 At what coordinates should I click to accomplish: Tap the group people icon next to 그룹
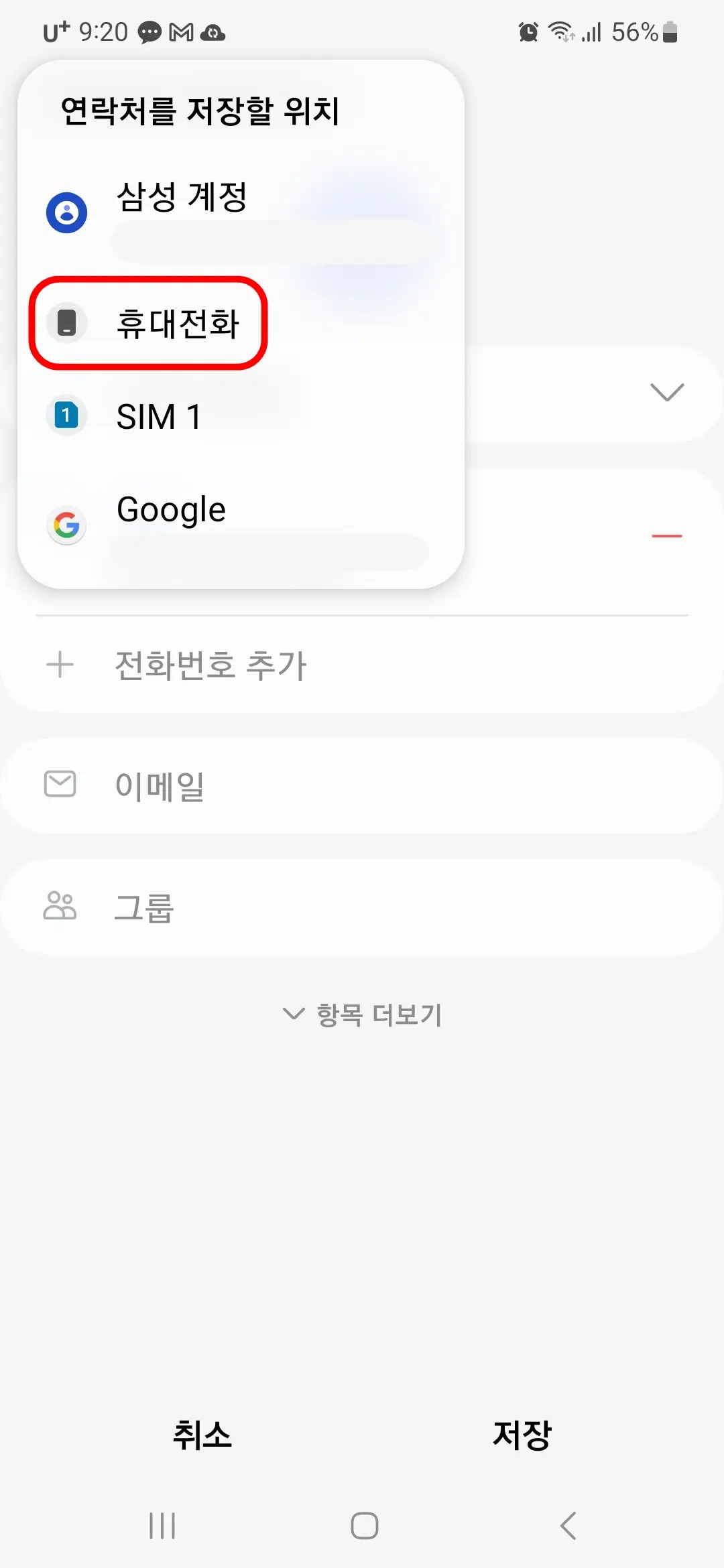pyautogui.click(x=60, y=907)
